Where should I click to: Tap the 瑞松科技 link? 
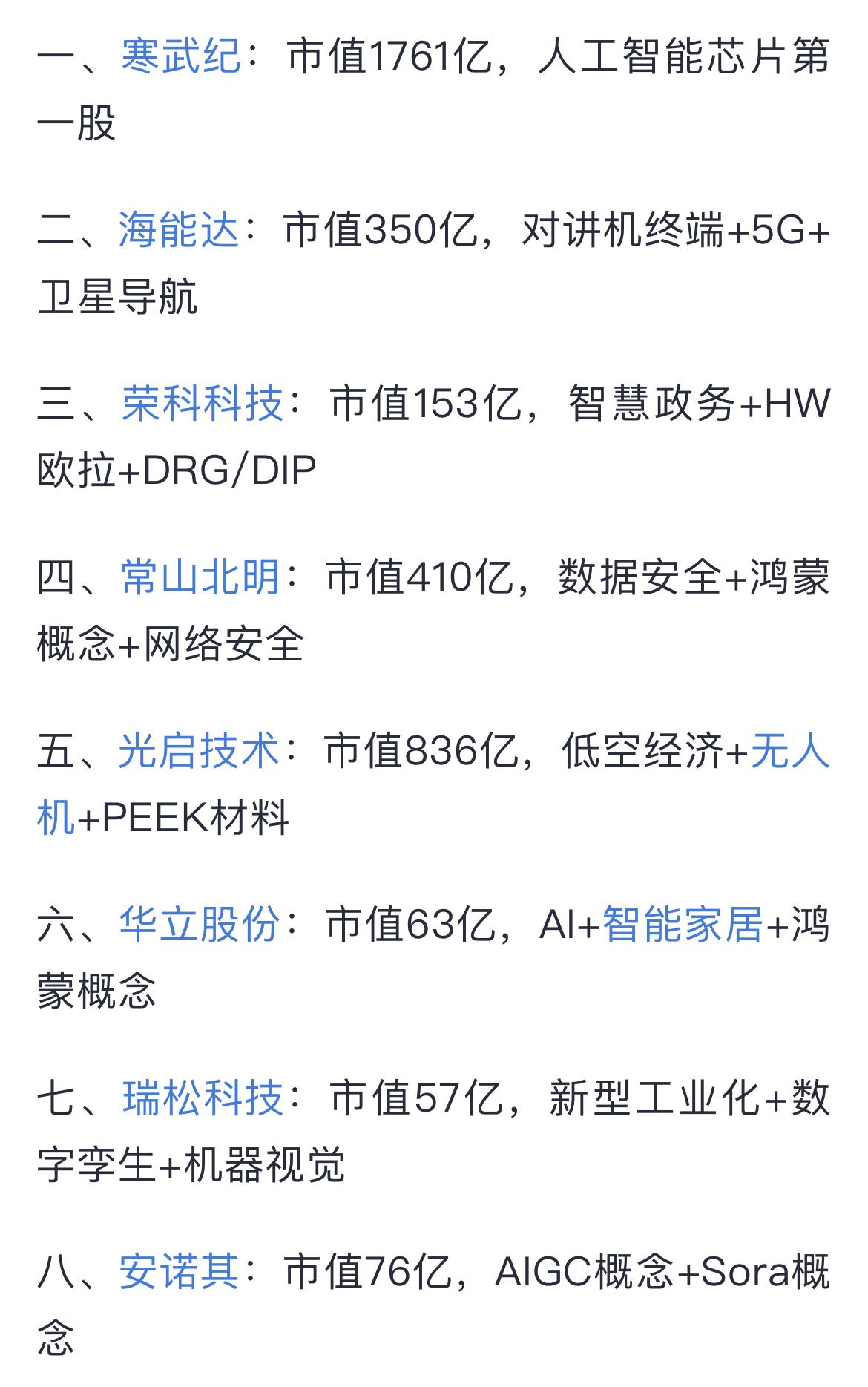(x=203, y=1098)
